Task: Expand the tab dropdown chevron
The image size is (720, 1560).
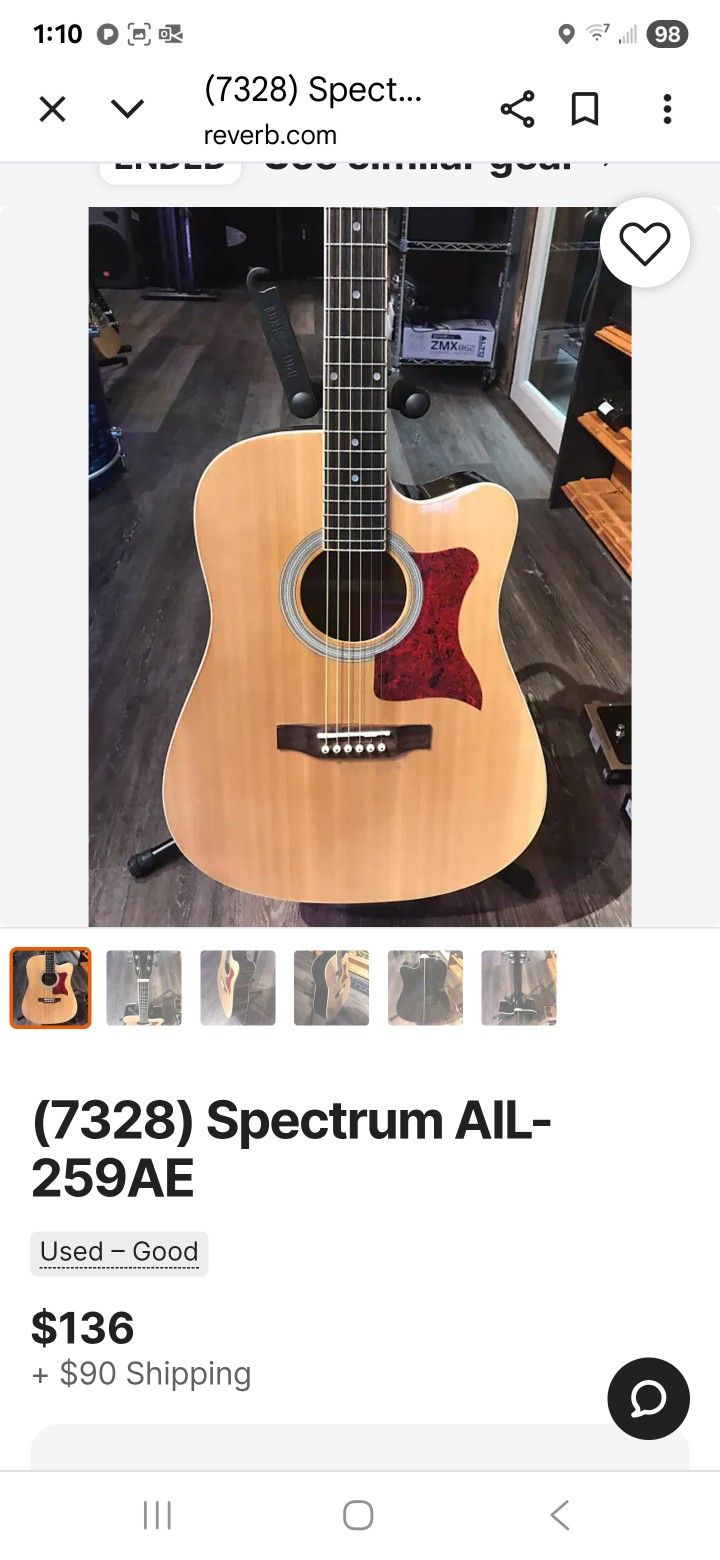Action: [x=127, y=109]
